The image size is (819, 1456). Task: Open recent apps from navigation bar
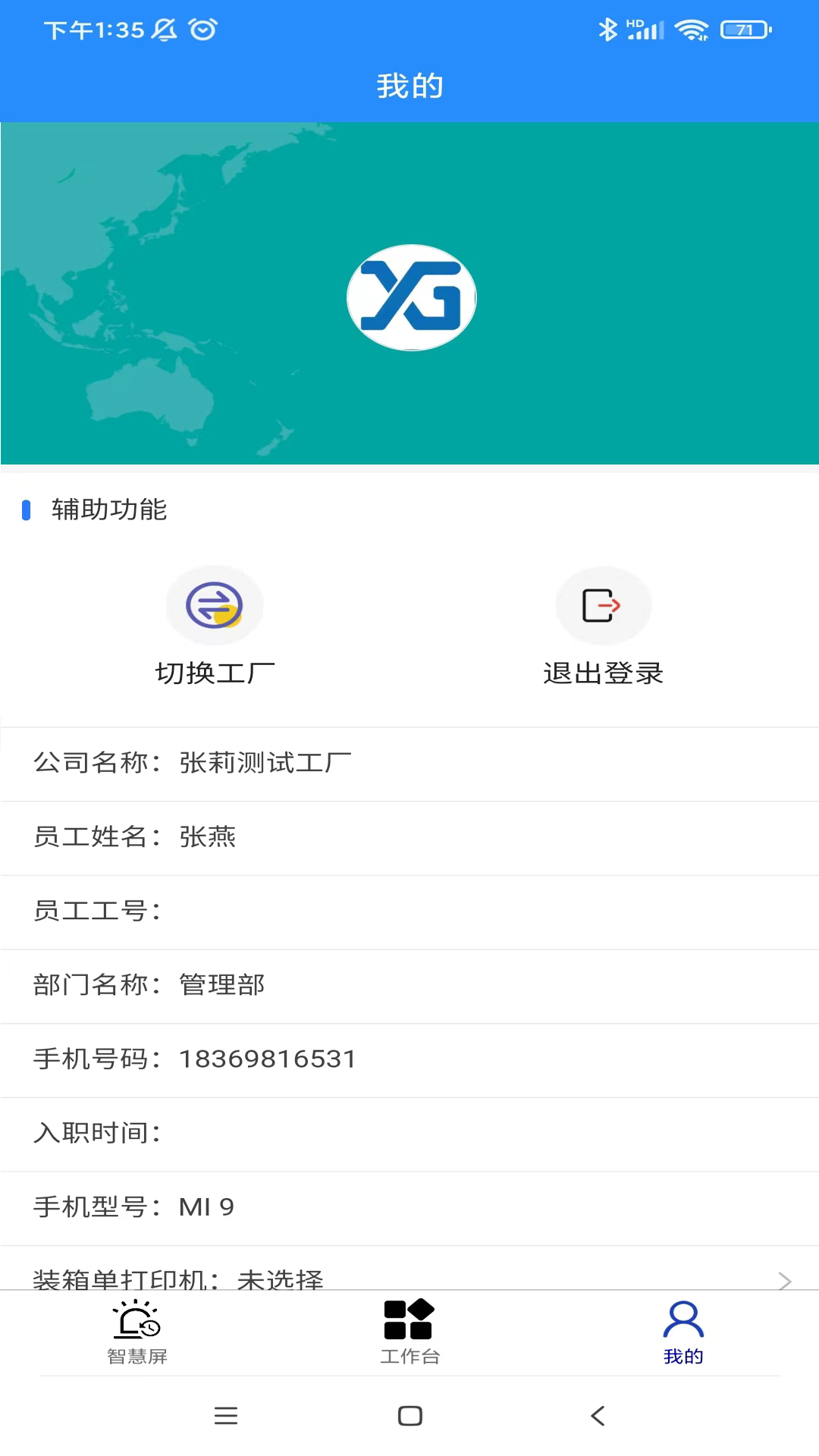pos(226,1415)
